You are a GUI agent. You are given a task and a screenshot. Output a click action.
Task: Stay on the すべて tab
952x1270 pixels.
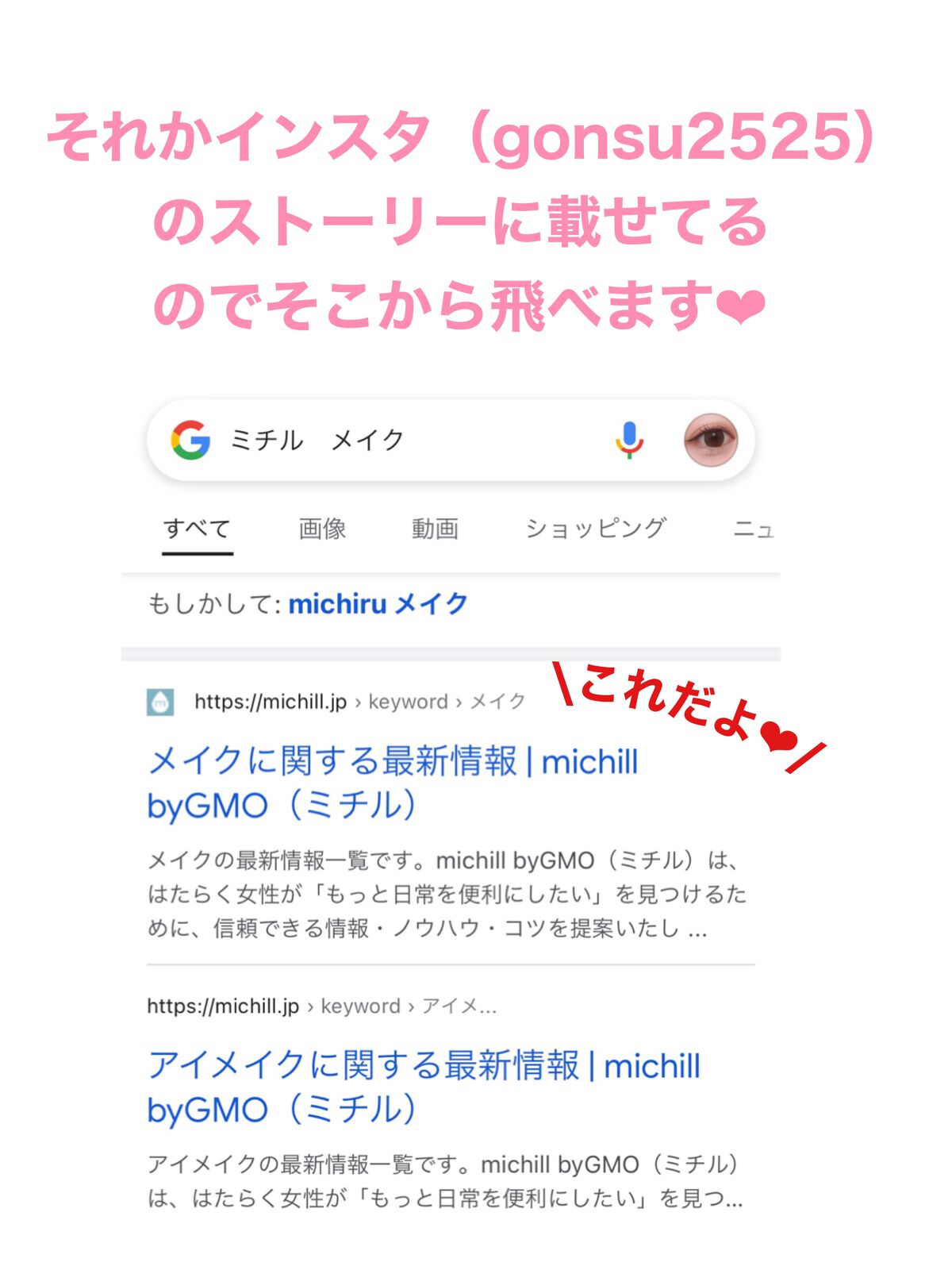tap(197, 528)
